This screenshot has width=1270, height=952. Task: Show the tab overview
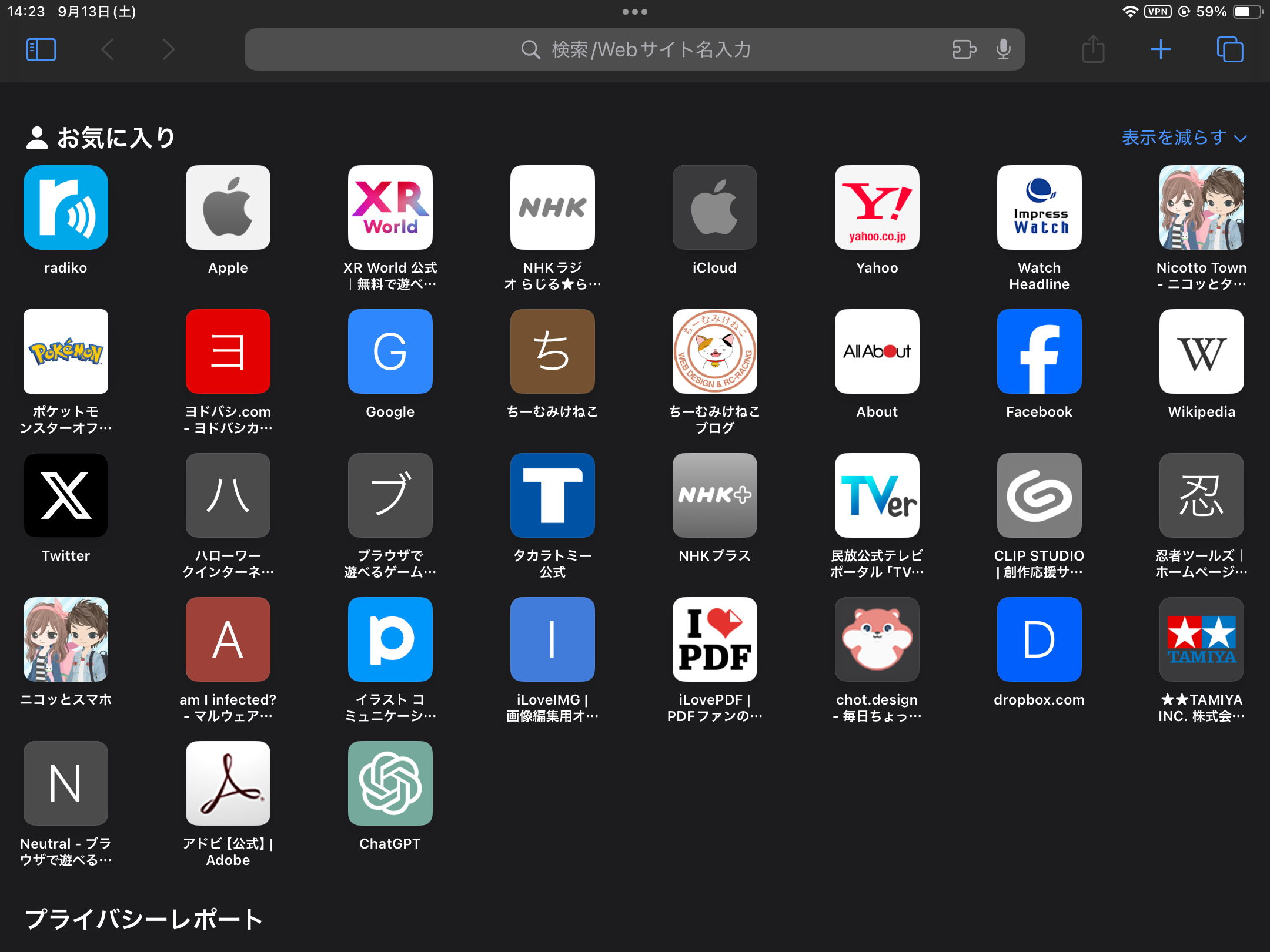coord(1229,50)
